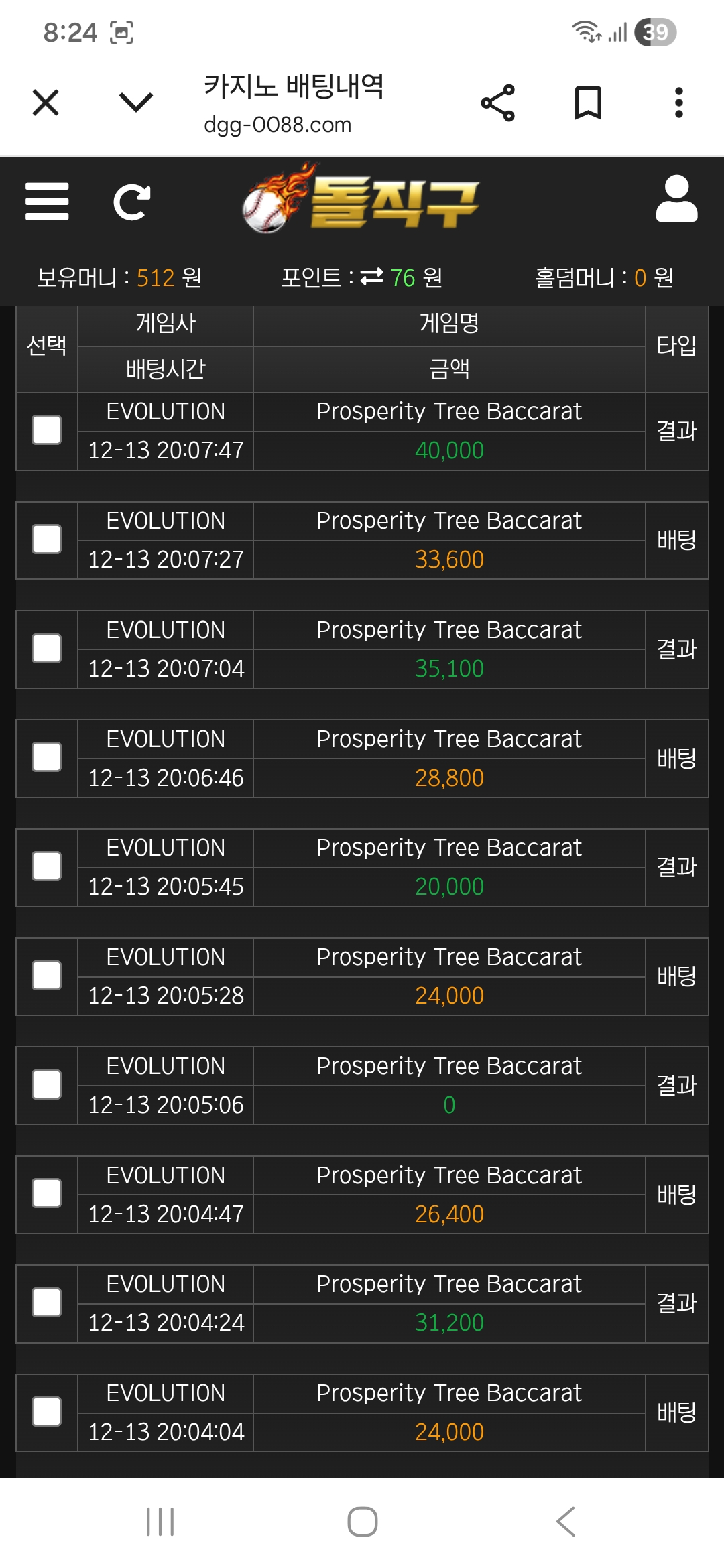Screen dimensions: 724x1568
Task: Open the browser overflow menu
Action: (x=678, y=103)
